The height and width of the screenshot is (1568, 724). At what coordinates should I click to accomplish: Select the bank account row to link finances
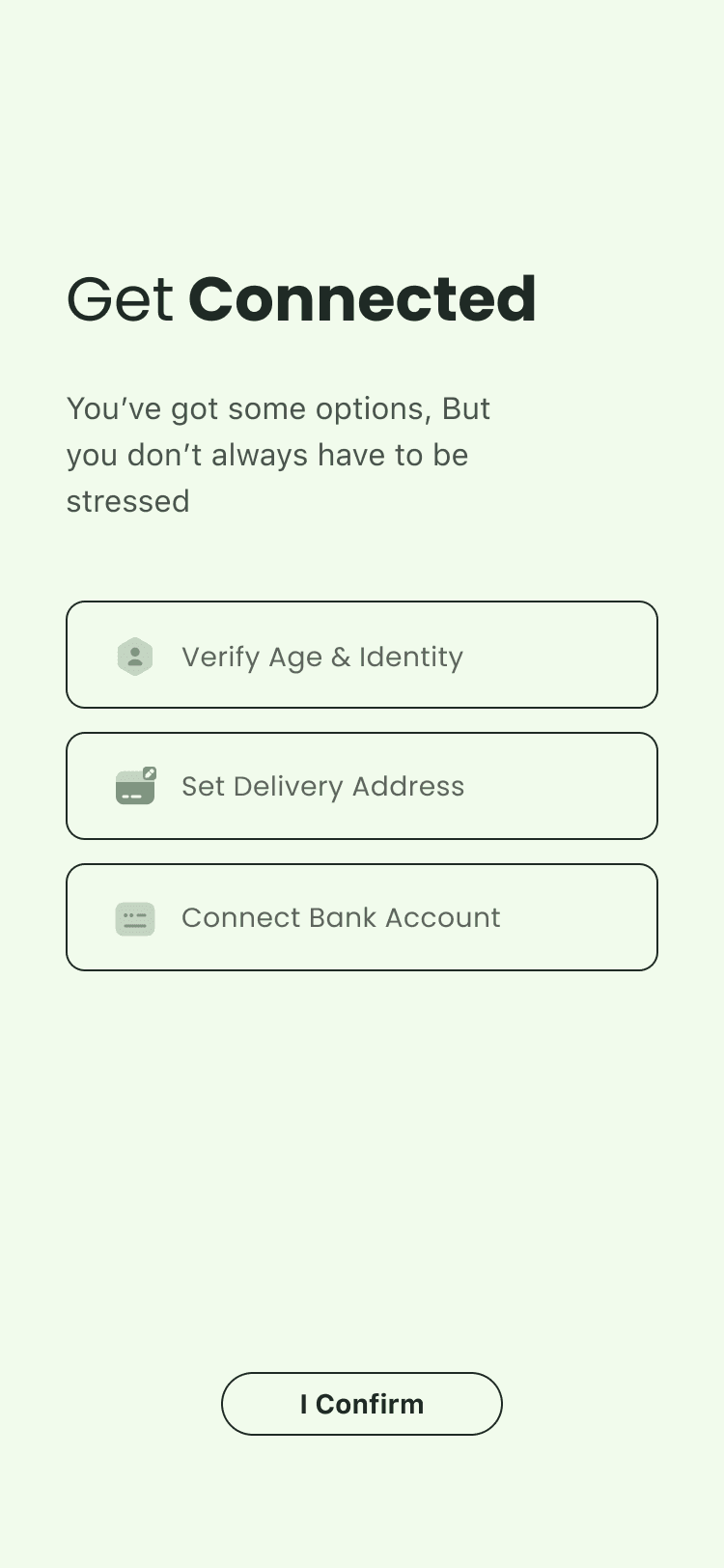pyautogui.click(x=362, y=917)
